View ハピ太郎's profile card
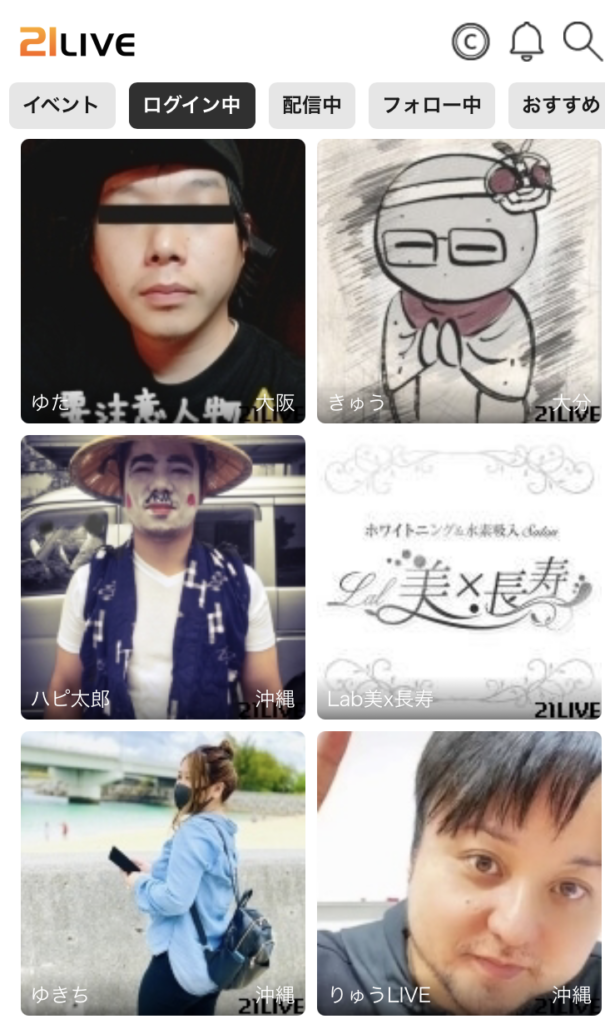 point(162,577)
